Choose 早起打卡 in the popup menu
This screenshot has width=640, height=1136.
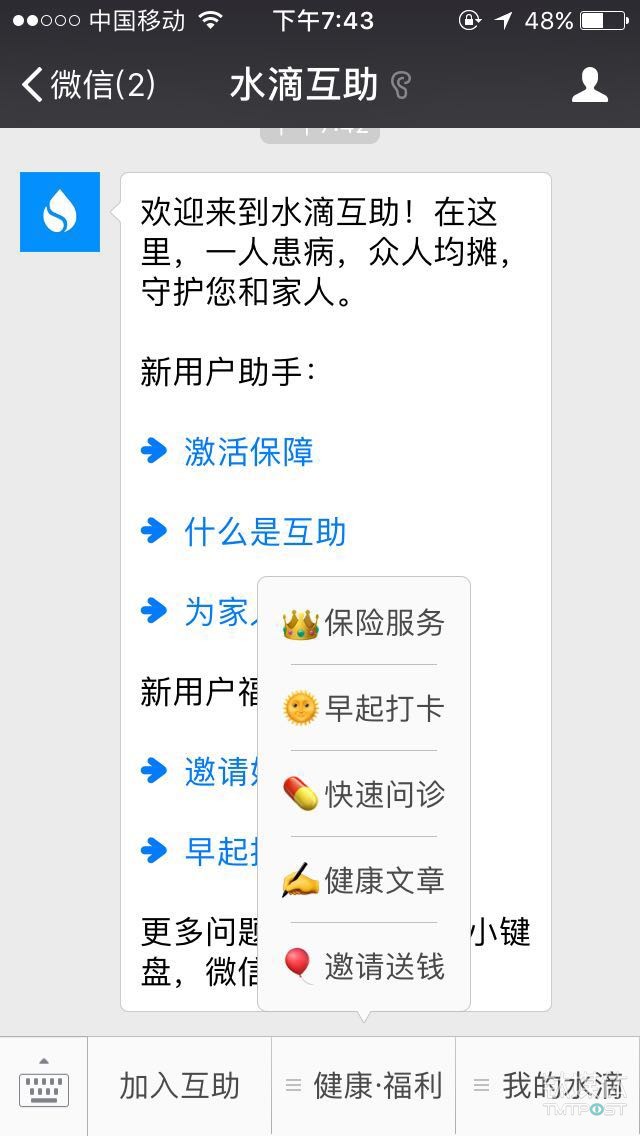pyautogui.click(x=364, y=708)
